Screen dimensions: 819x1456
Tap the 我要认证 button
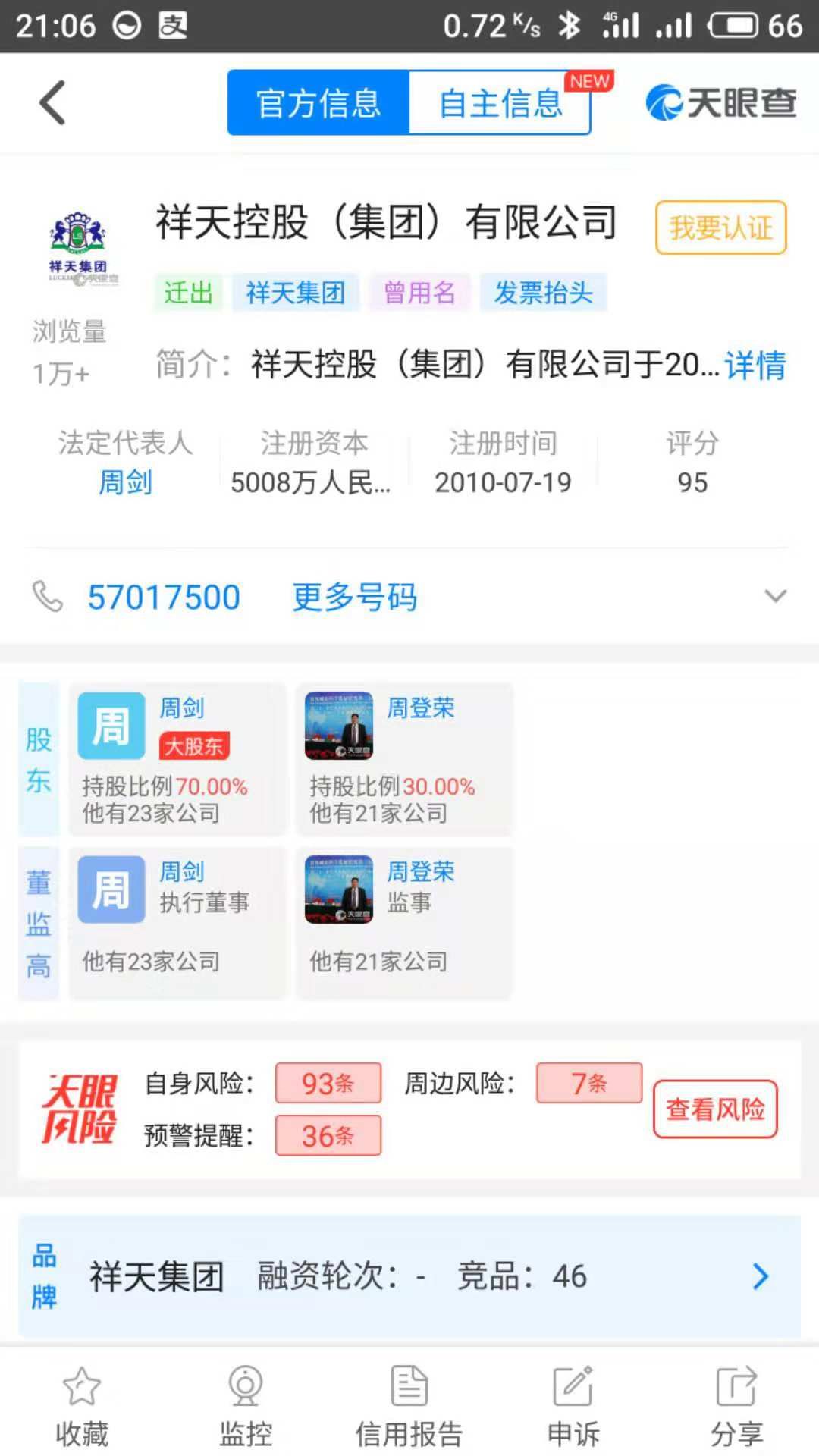(720, 227)
